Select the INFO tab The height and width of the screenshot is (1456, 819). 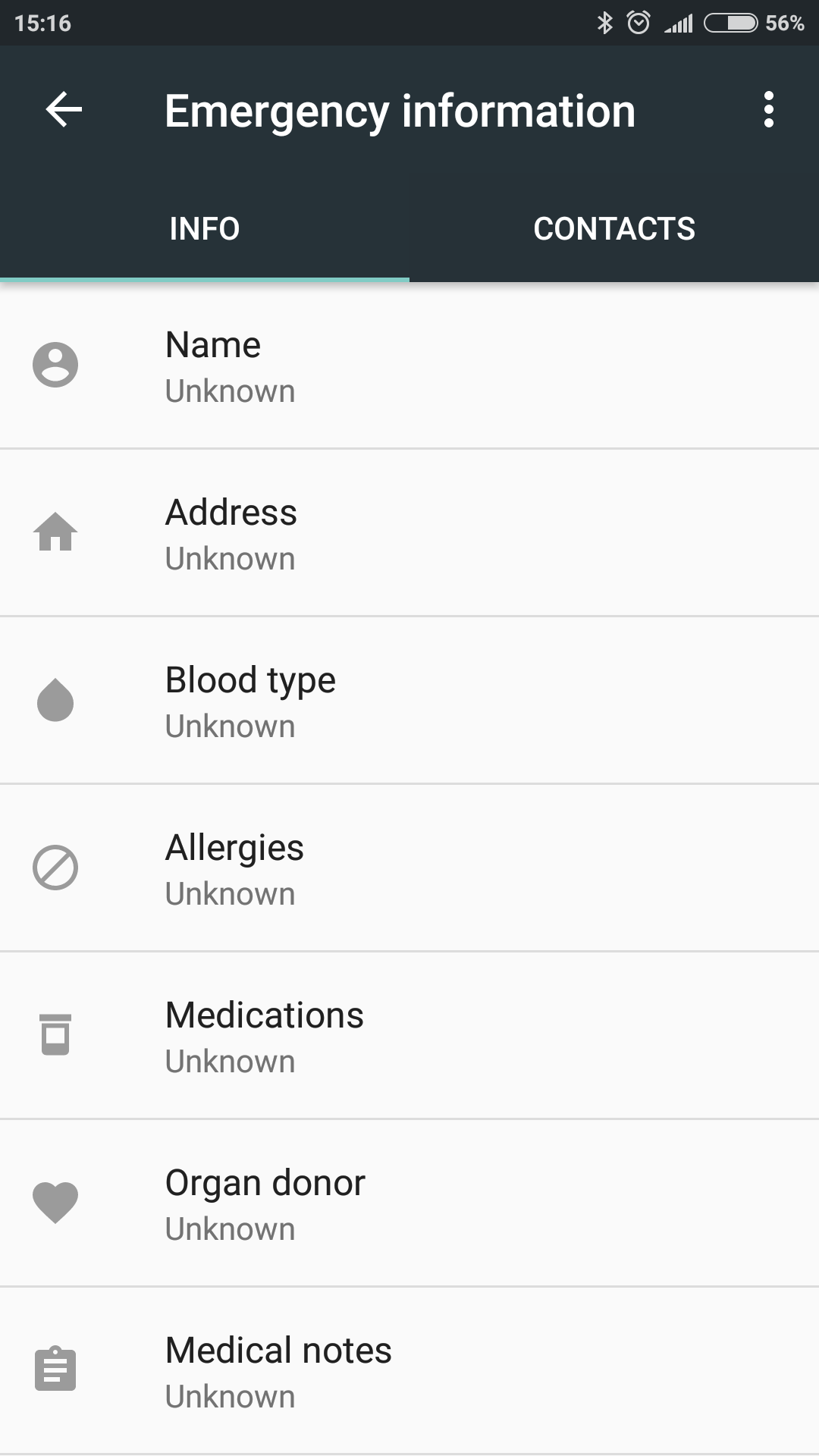(x=205, y=229)
